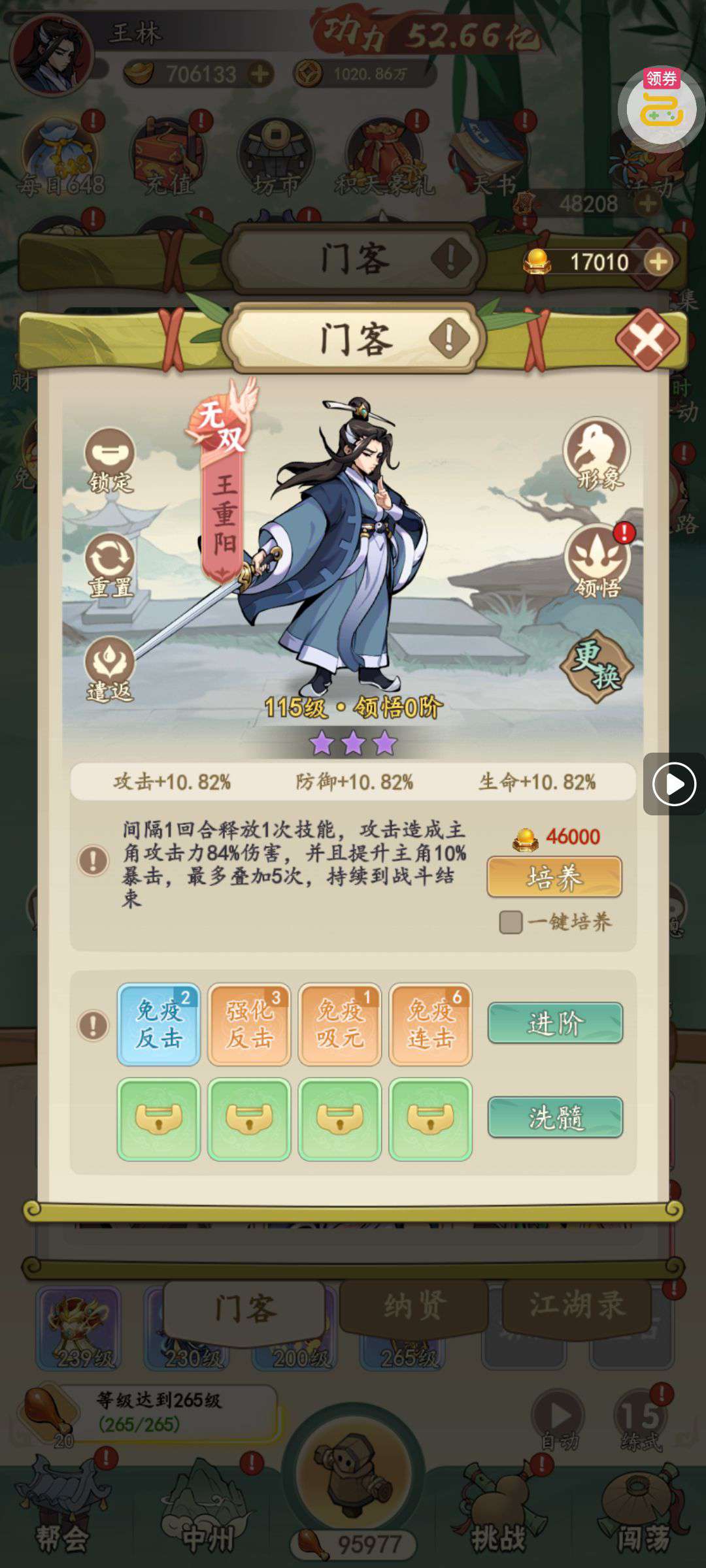Open the info icon beside 门客 title
The width and height of the screenshot is (706, 1568).
click(x=448, y=338)
